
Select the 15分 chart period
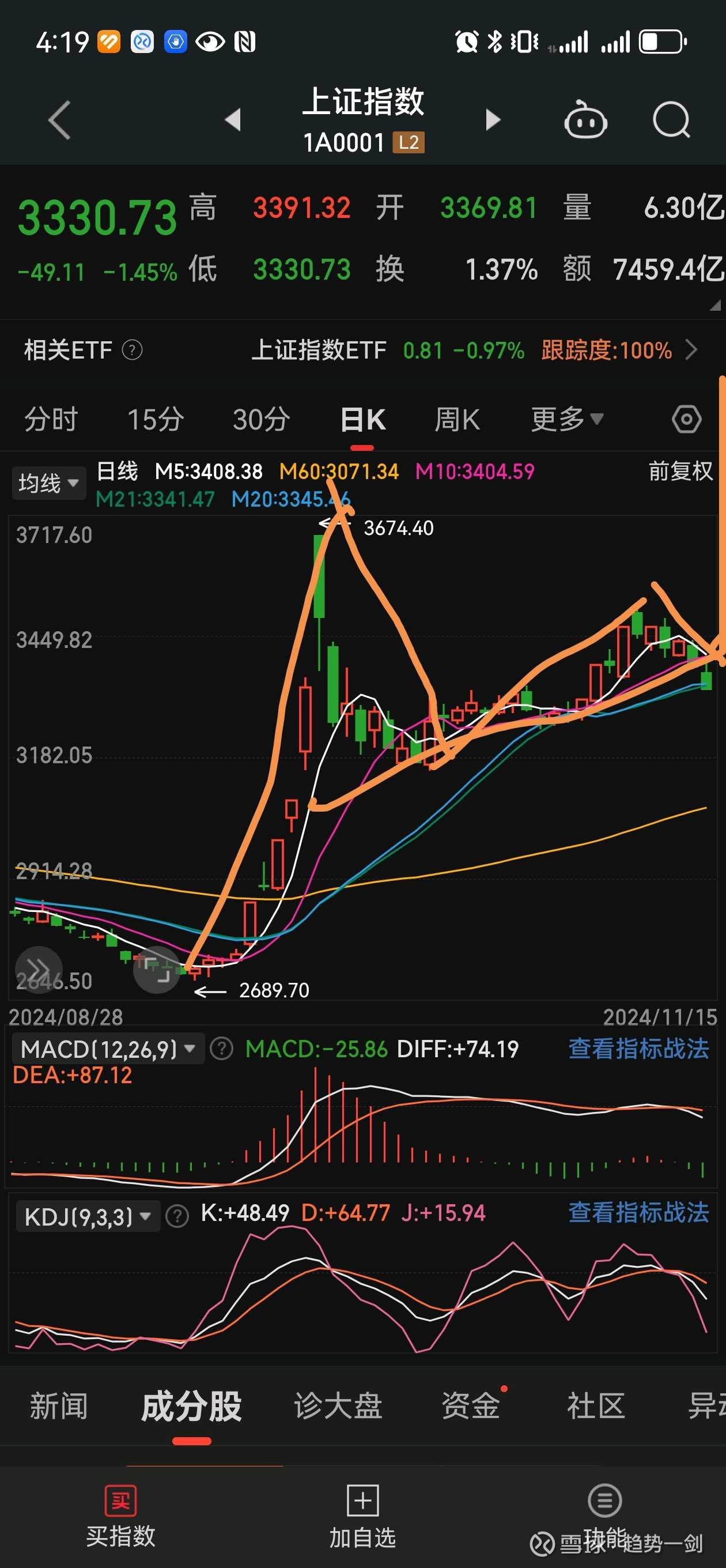click(155, 420)
